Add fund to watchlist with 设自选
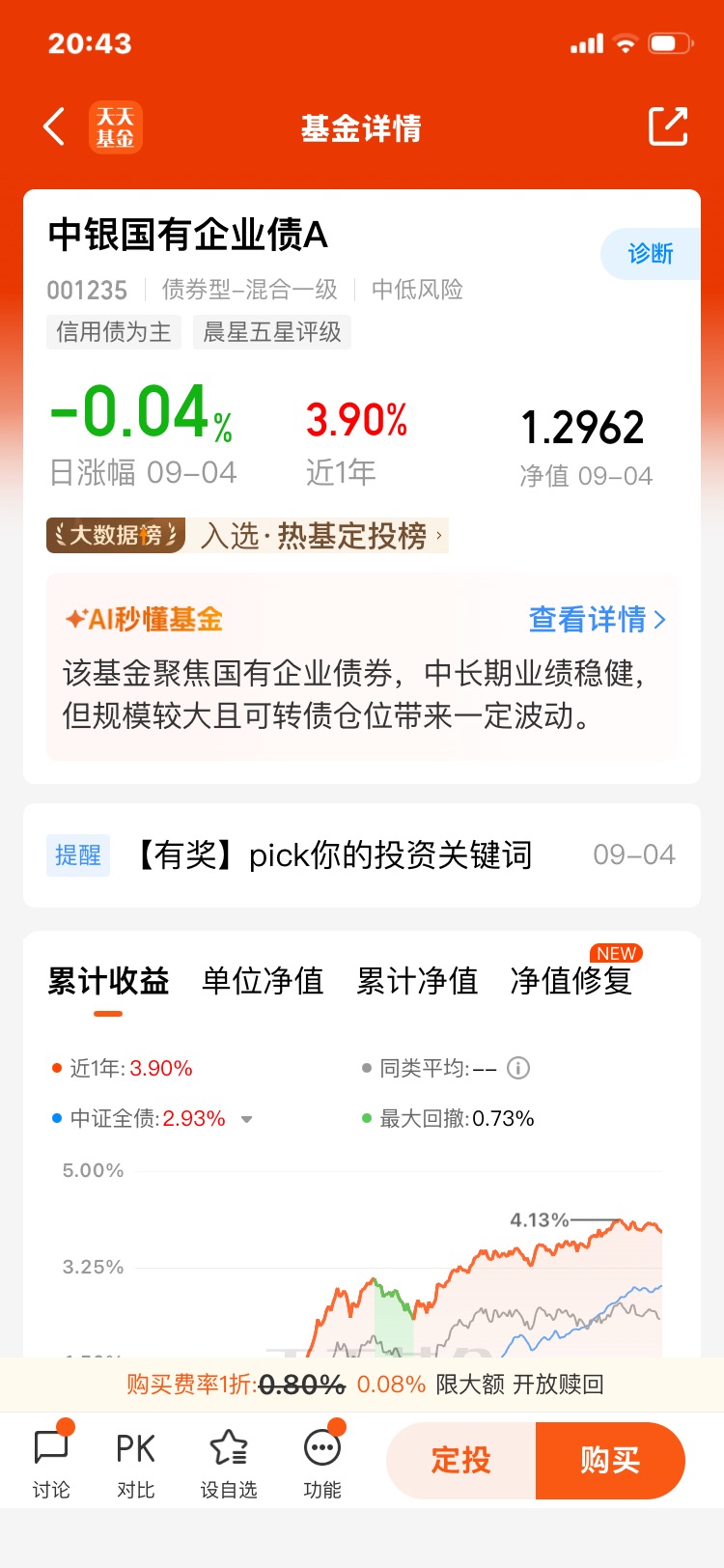 229,1464
